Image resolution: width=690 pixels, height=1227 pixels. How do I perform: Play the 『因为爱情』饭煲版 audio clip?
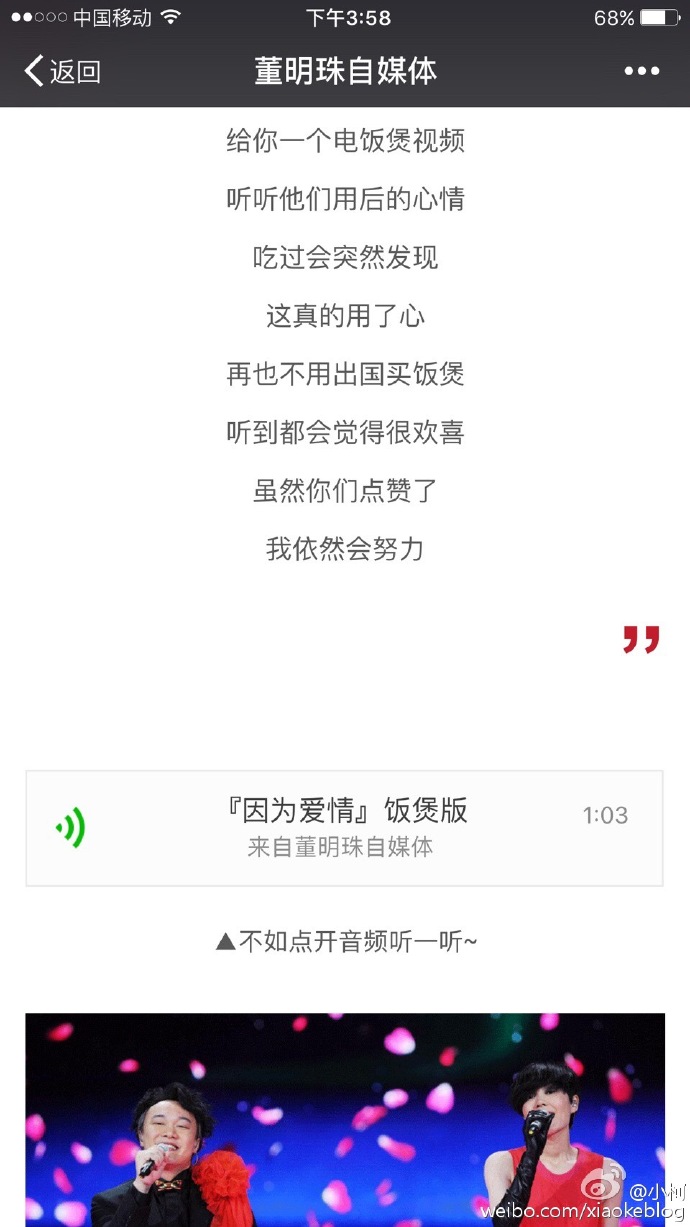[70, 828]
